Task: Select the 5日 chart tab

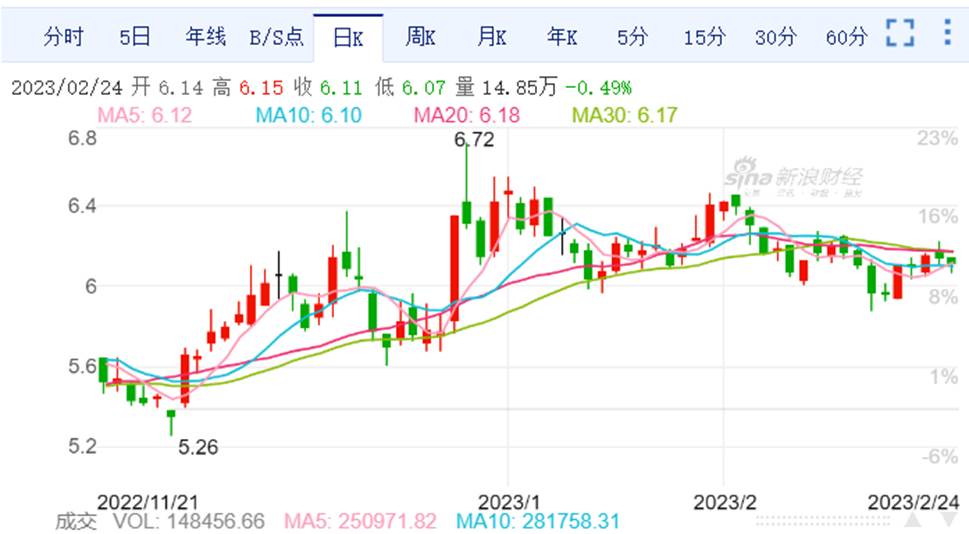Action: pyautogui.click(x=134, y=37)
